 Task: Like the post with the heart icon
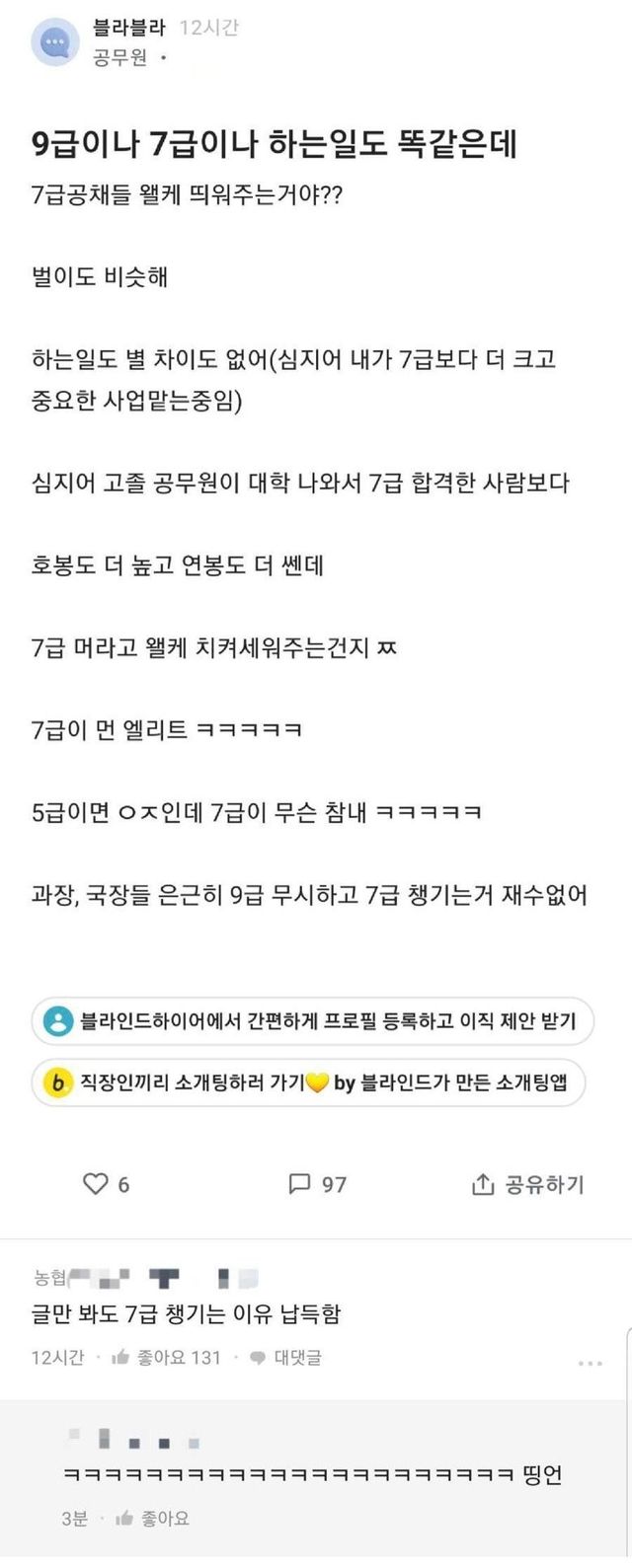pyautogui.click(x=96, y=1183)
